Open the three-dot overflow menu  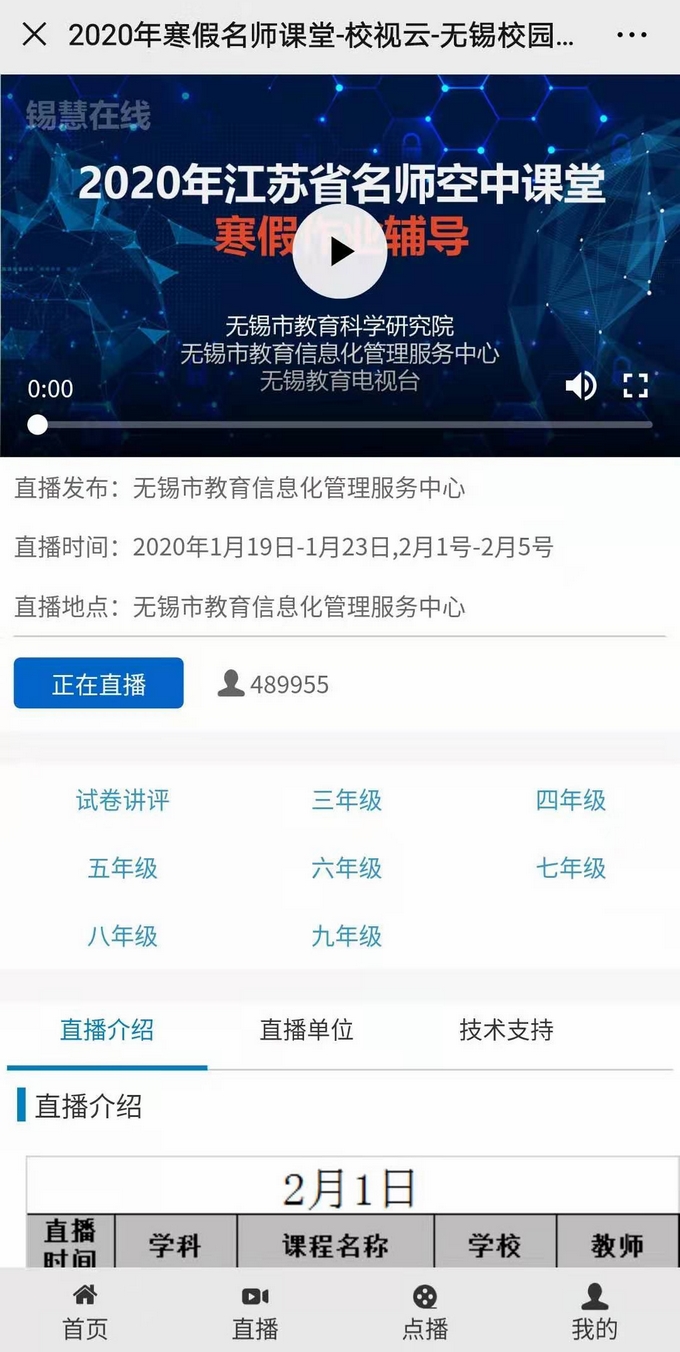[x=632, y=35]
